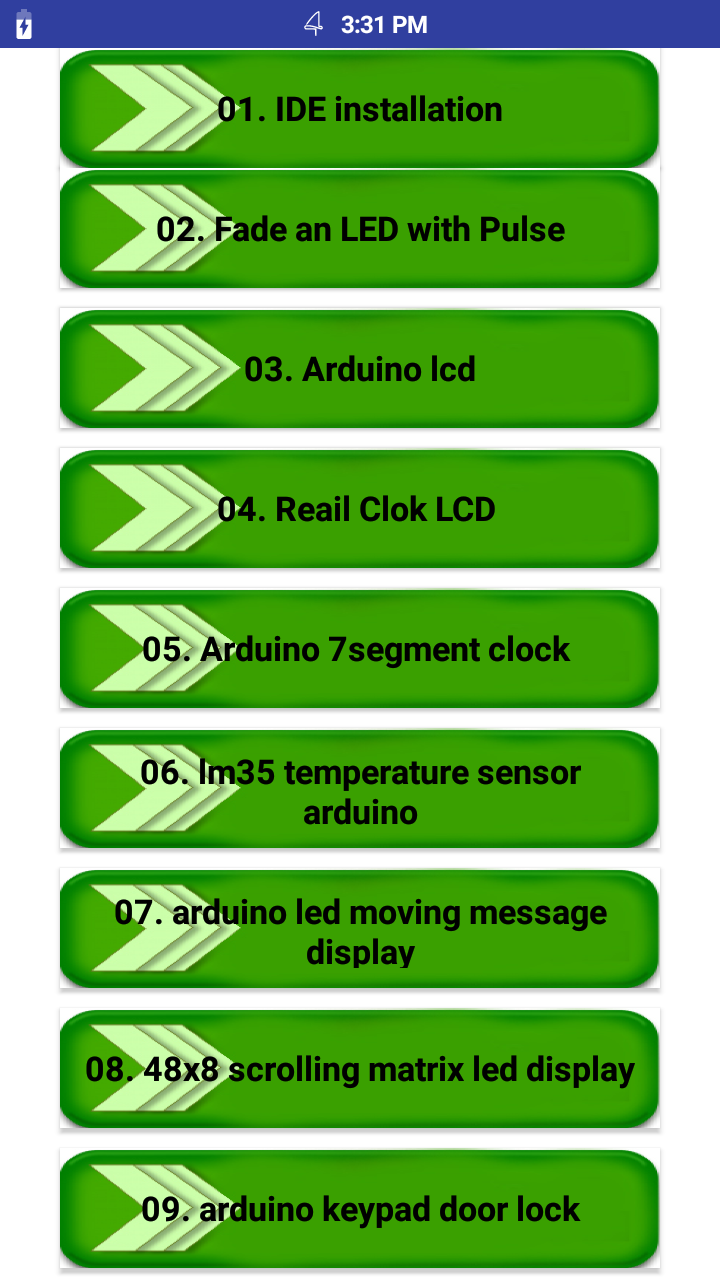Click the chevron icon on IDE installation
720x1280 pixels.
coord(150,108)
